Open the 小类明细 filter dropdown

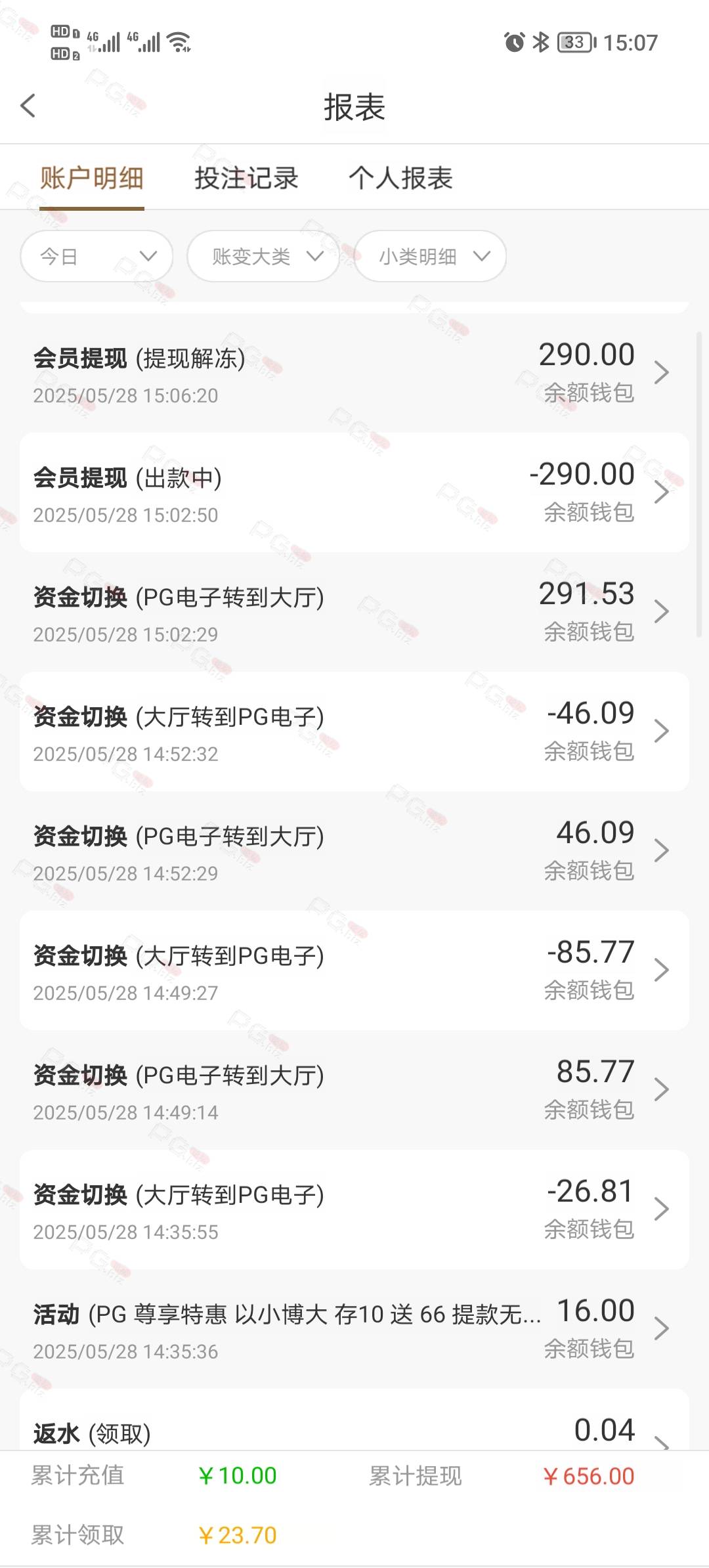(430, 256)
